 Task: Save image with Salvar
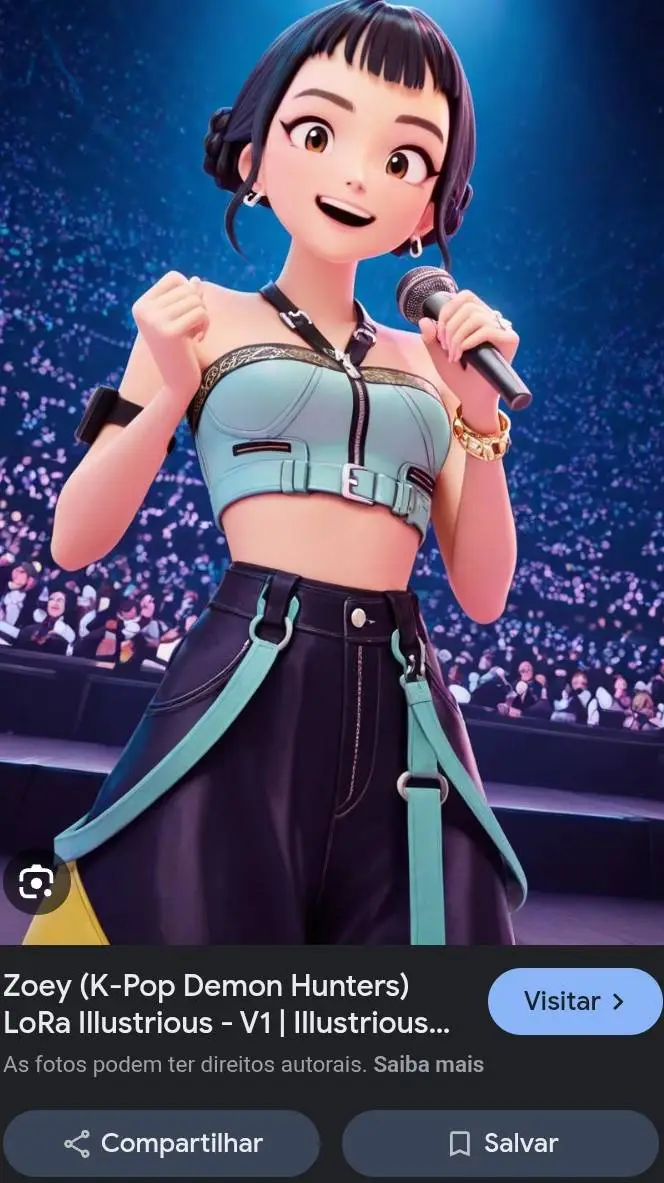click(502, 1143)
